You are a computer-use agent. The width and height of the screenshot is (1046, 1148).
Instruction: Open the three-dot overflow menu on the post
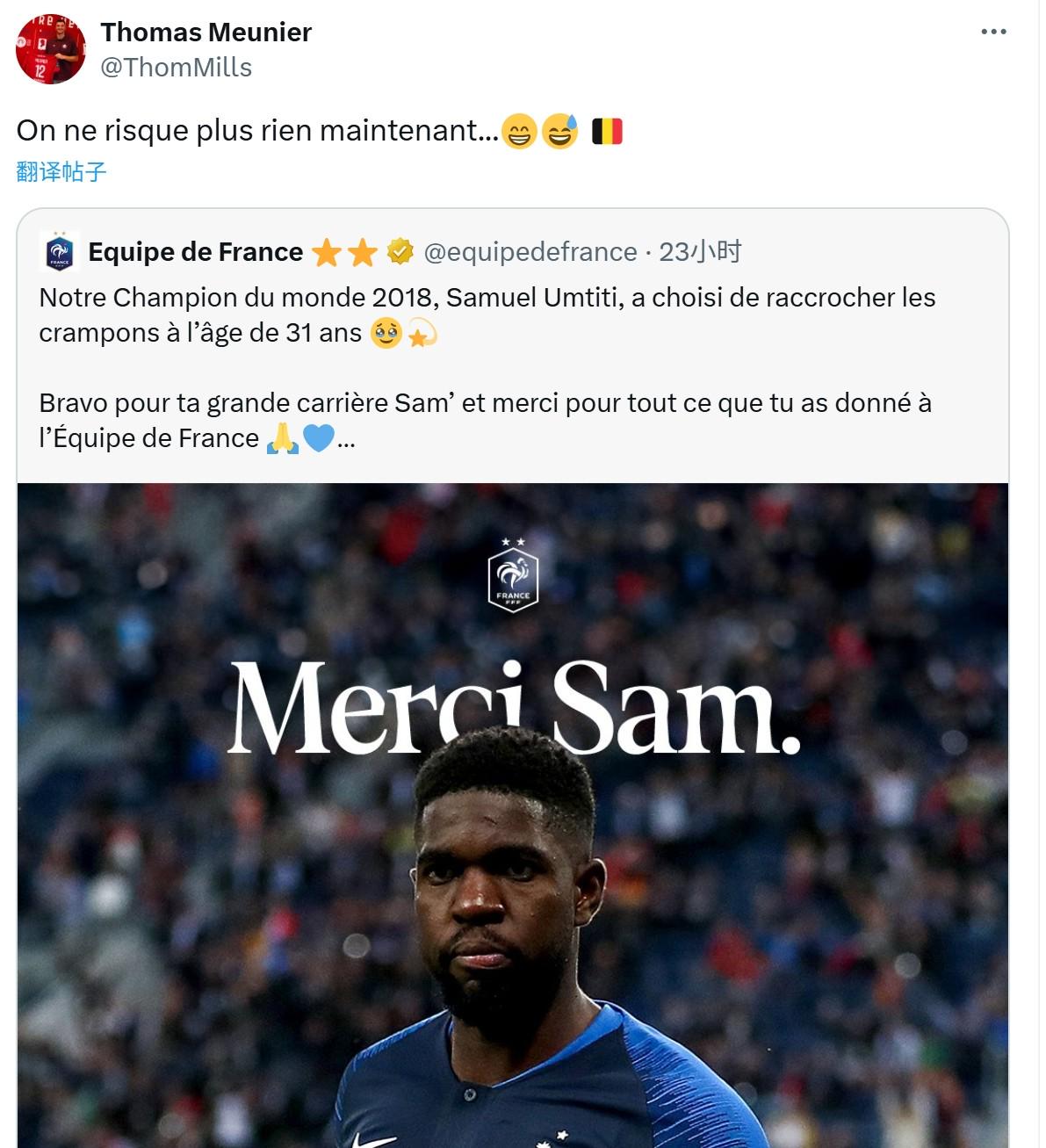pyautogui.click(x=993, y=32)
